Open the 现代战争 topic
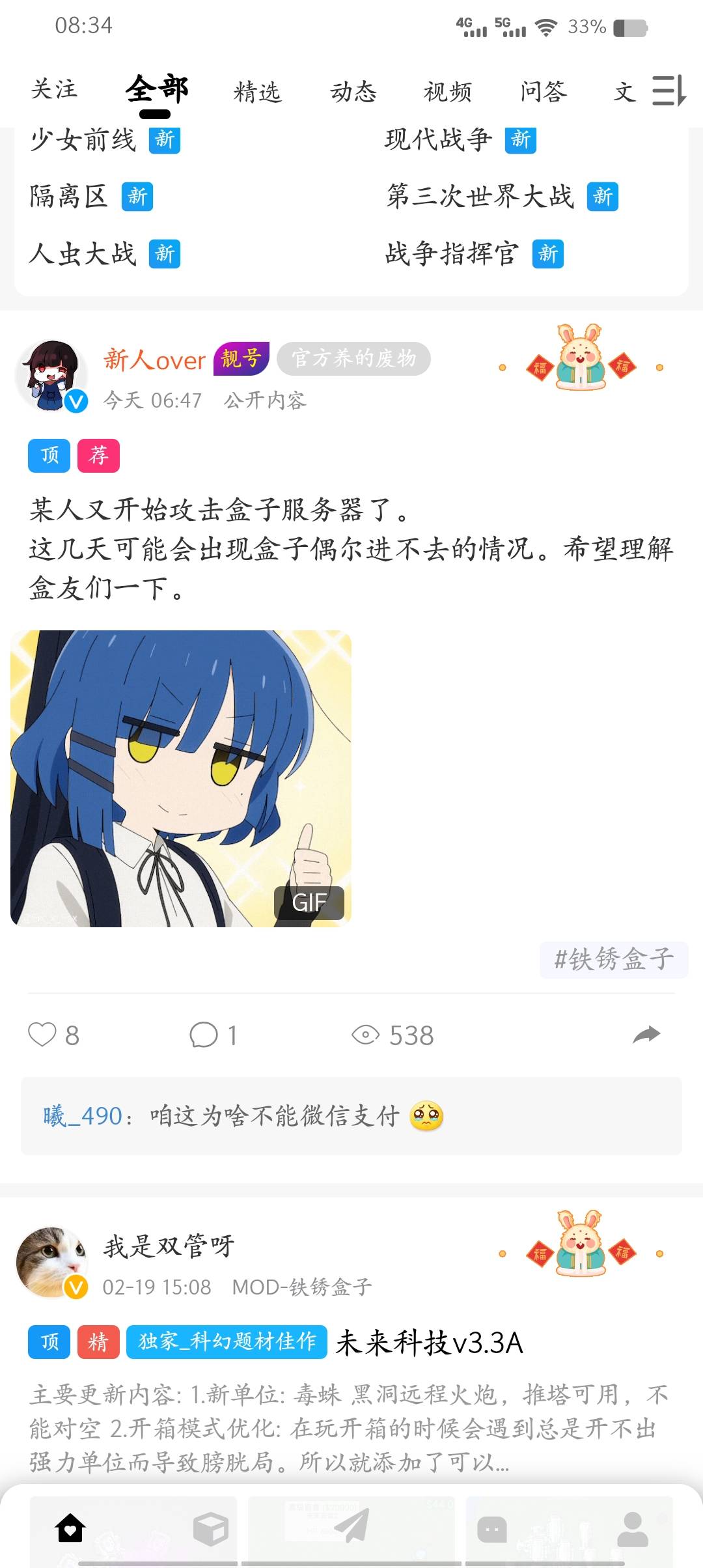The width and height of the screenshot is (703, 1568). click(438, 139)
